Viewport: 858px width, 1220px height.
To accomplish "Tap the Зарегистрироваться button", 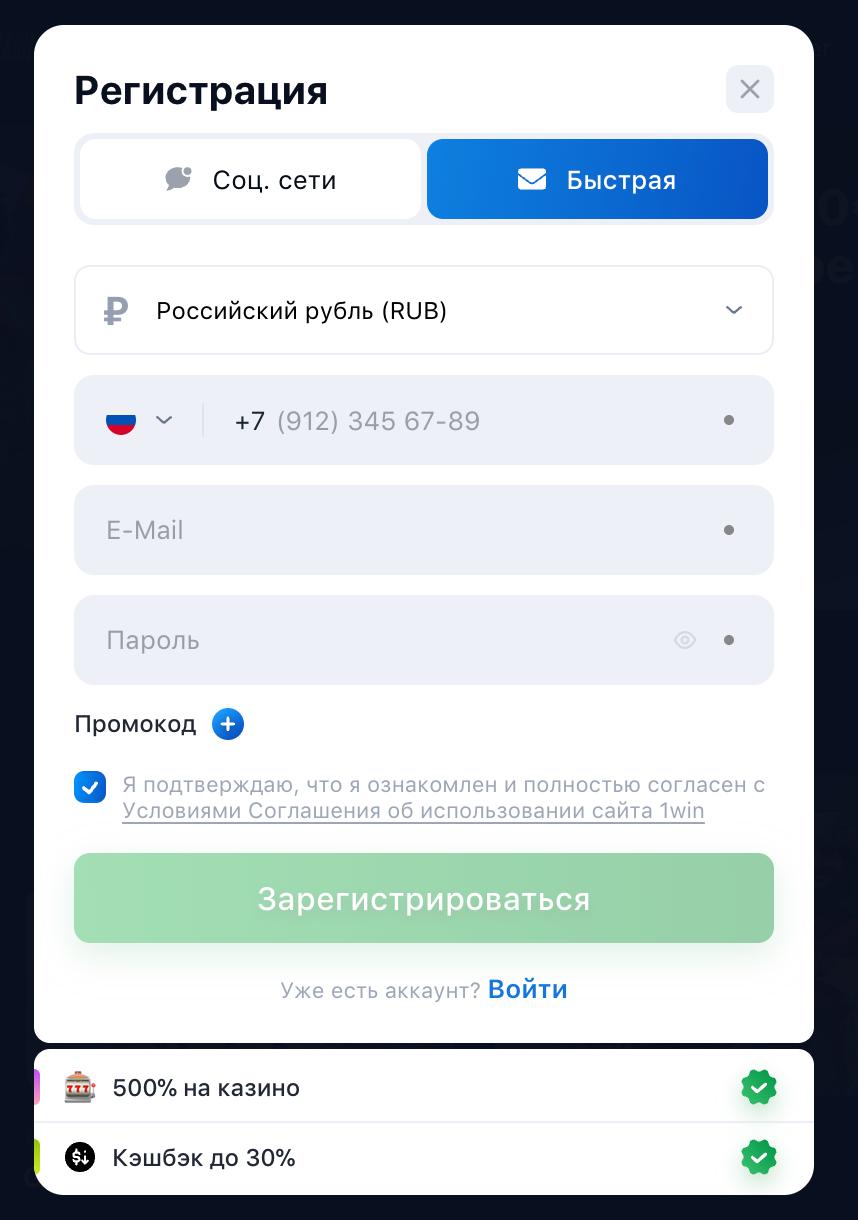I will tap(424, 898).
